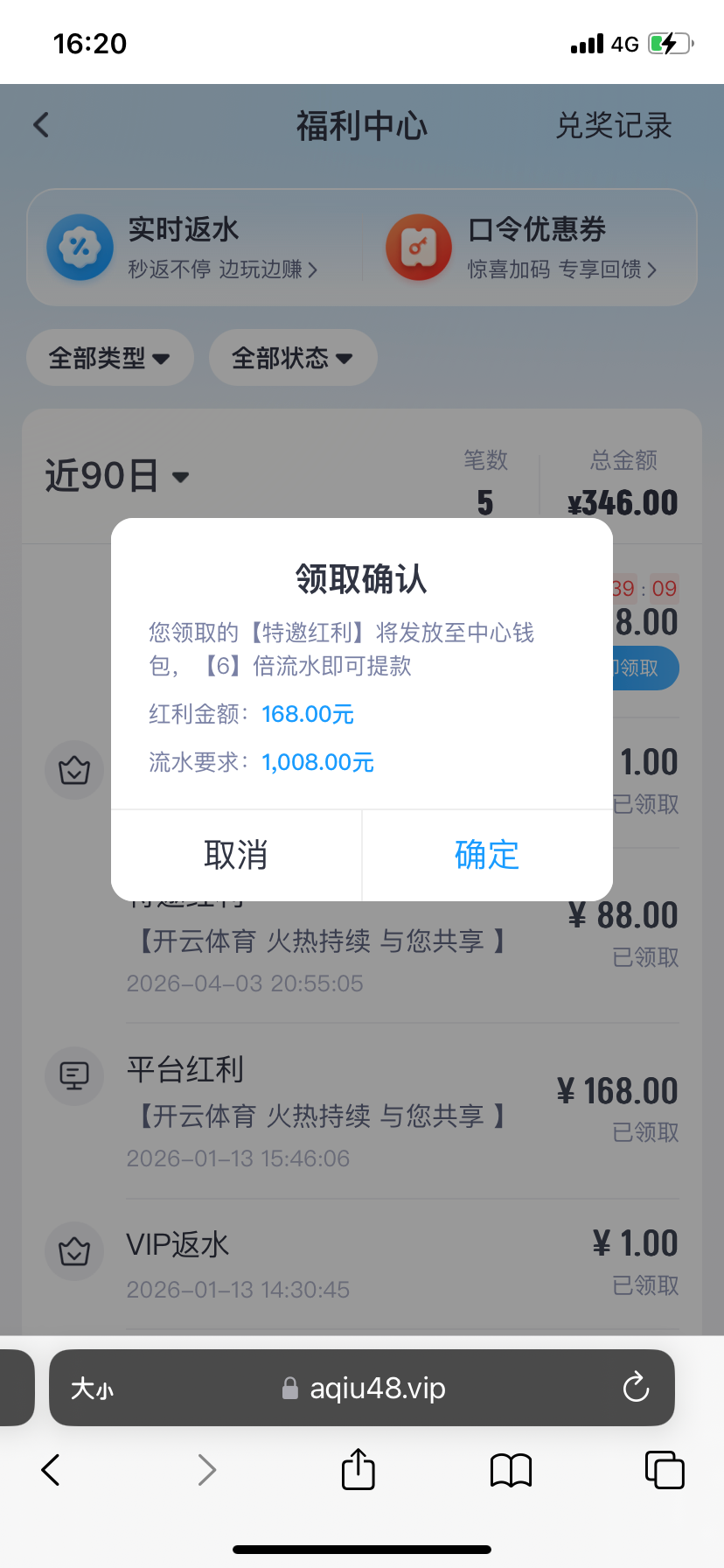The height and width of the screenshot is (1568, 724).
Task: Show all open Safari tabs
Action: [664, 1469]
